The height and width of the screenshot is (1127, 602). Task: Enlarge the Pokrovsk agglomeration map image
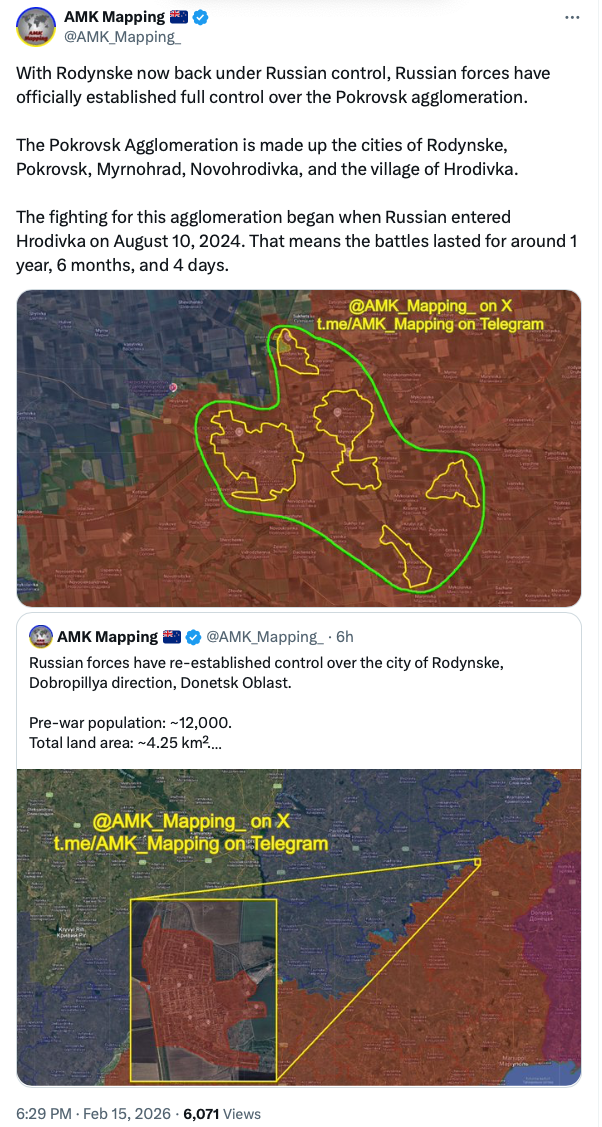point(299,448)
